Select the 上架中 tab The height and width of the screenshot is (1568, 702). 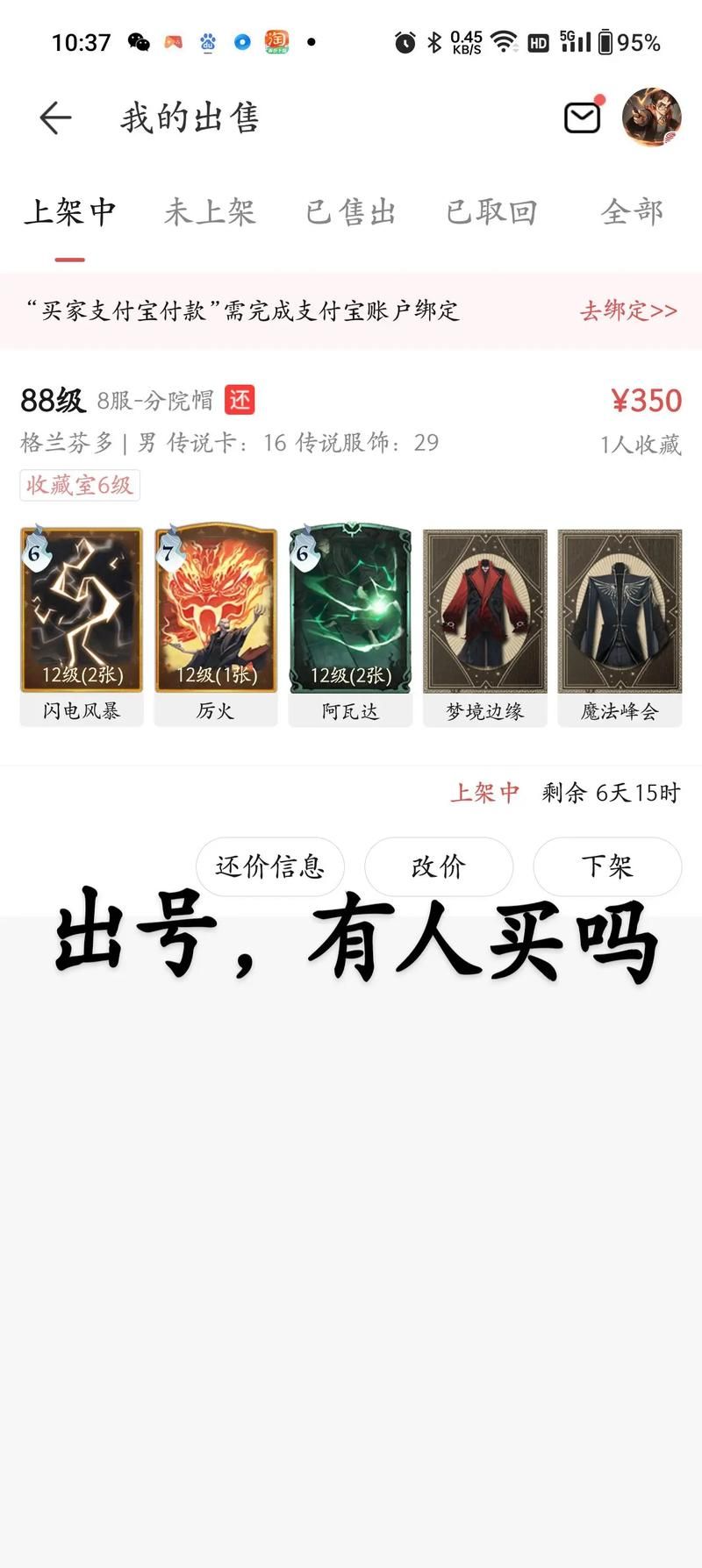tap(70, 212)
